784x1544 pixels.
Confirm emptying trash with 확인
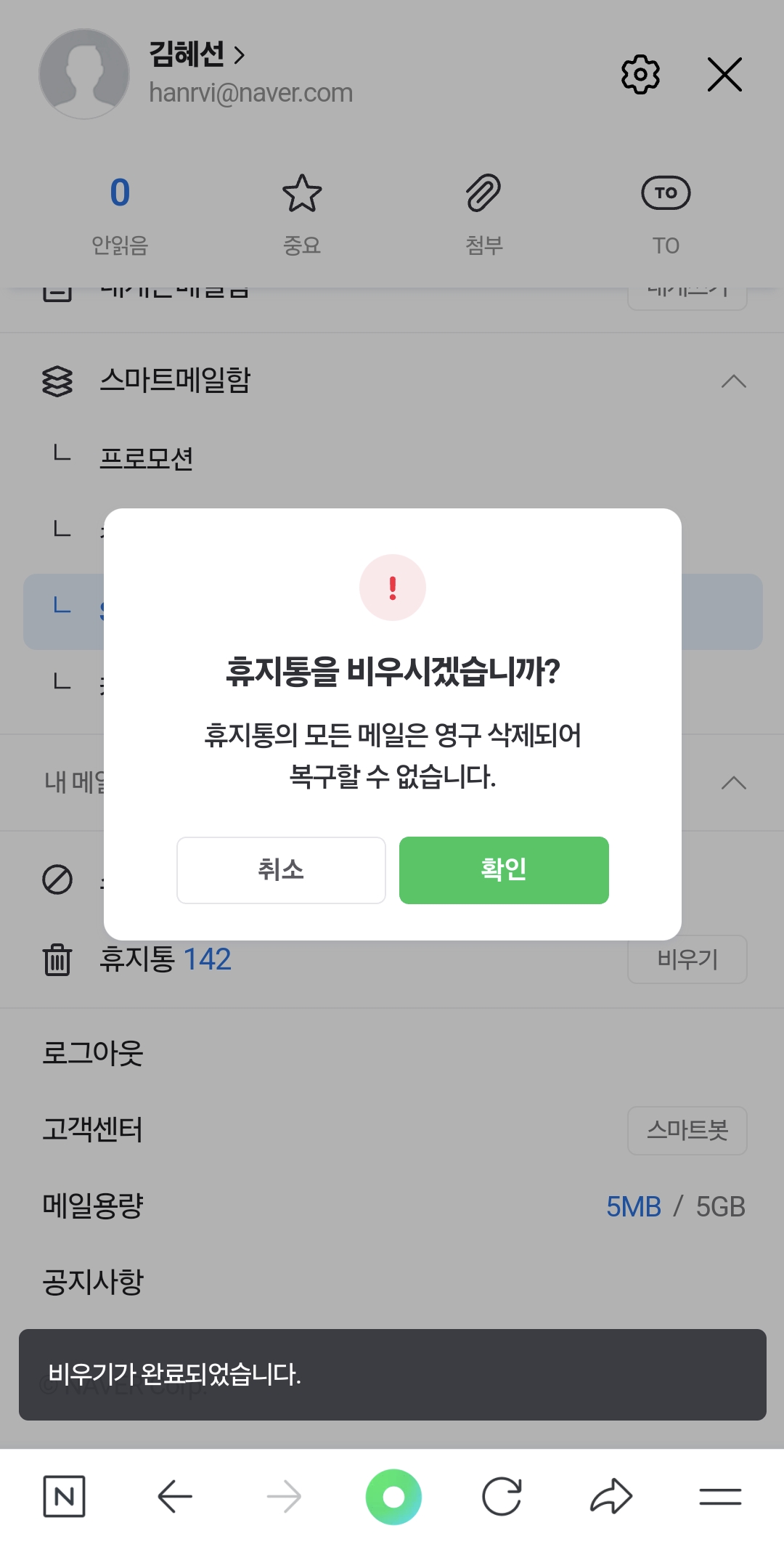coord(504,870)
